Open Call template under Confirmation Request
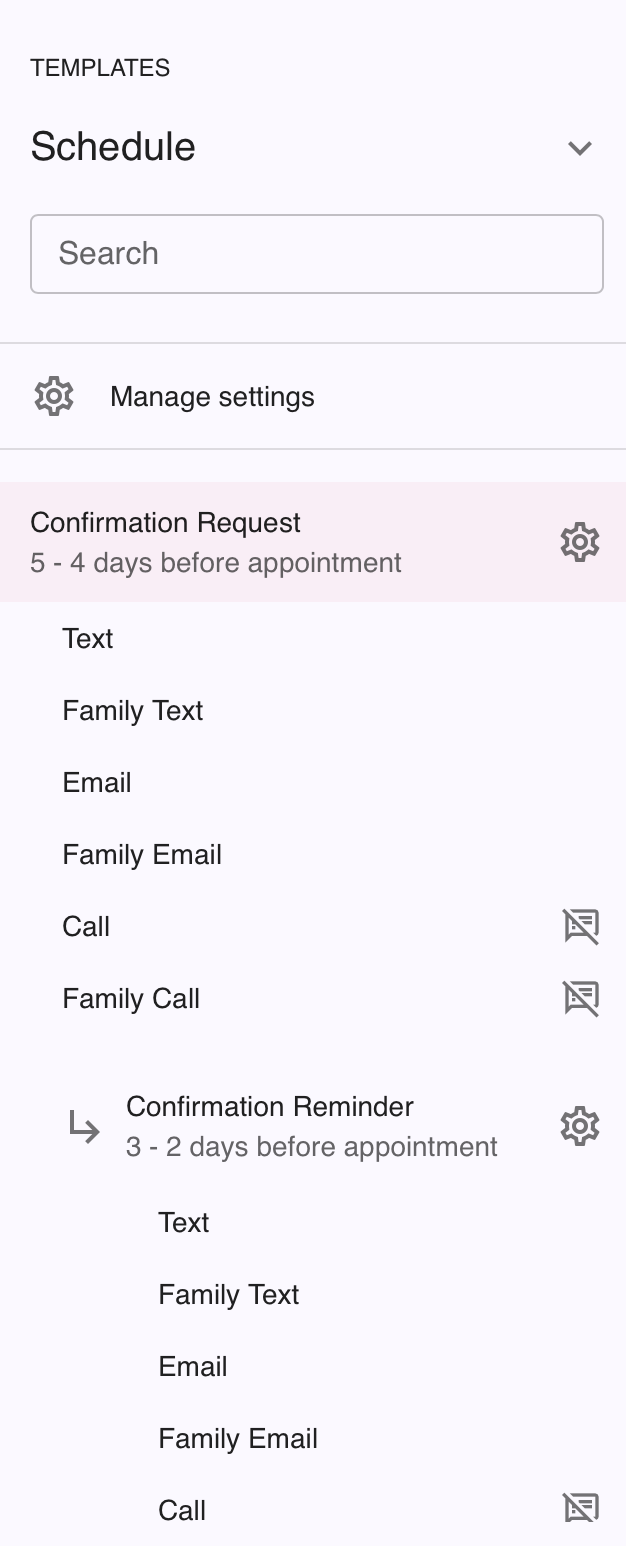The width and height of the screenshot is (626, 1546). (86, 927)
